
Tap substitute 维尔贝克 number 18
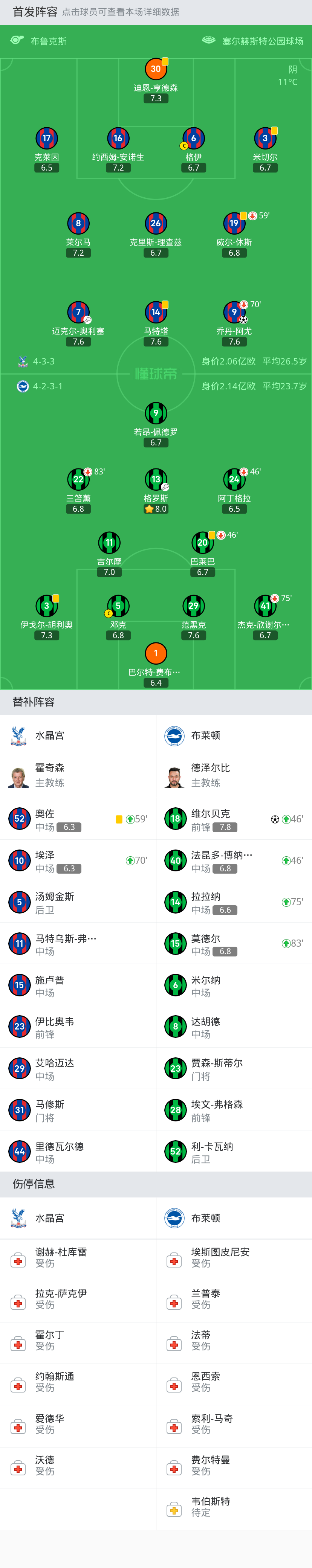(234, 819)
